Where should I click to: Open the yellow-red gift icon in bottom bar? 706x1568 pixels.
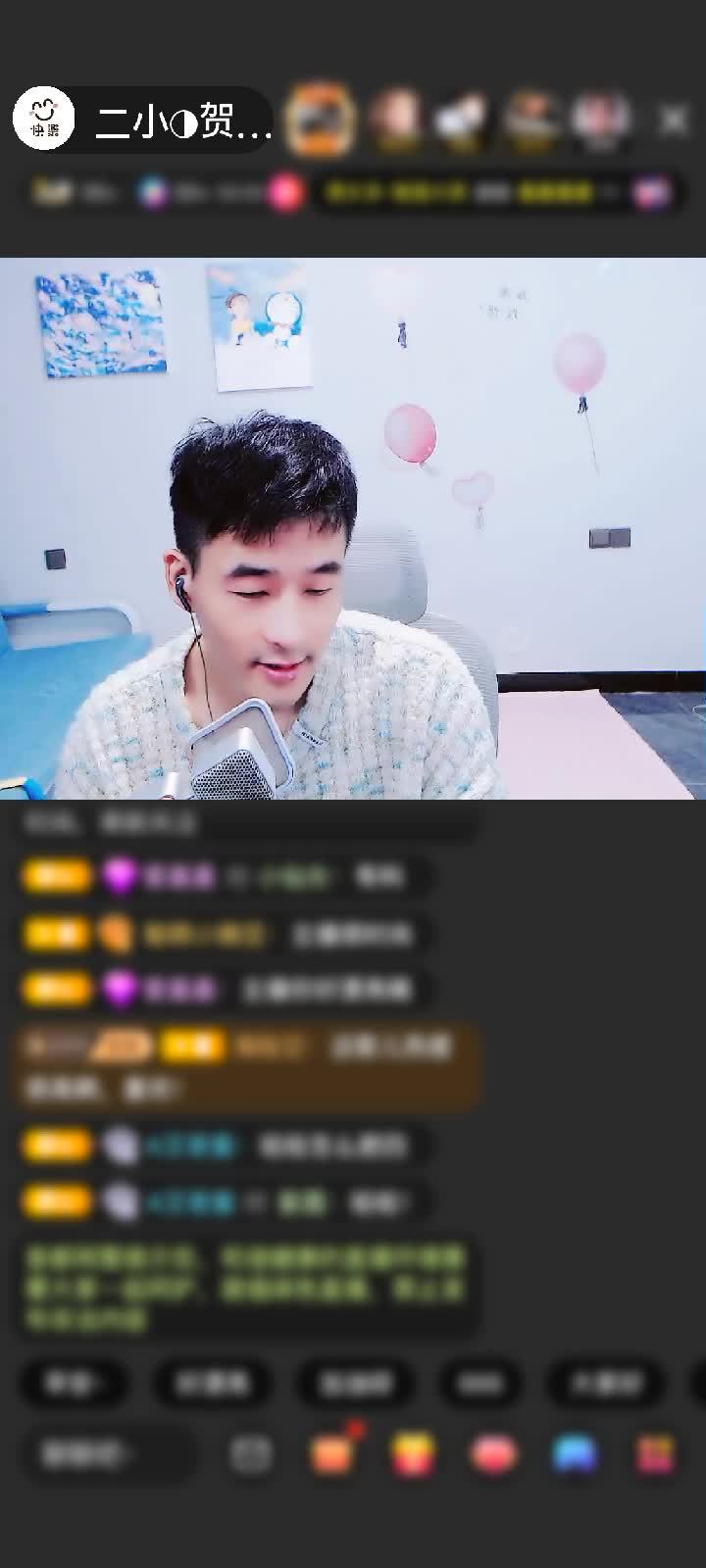coord(413,1454)
